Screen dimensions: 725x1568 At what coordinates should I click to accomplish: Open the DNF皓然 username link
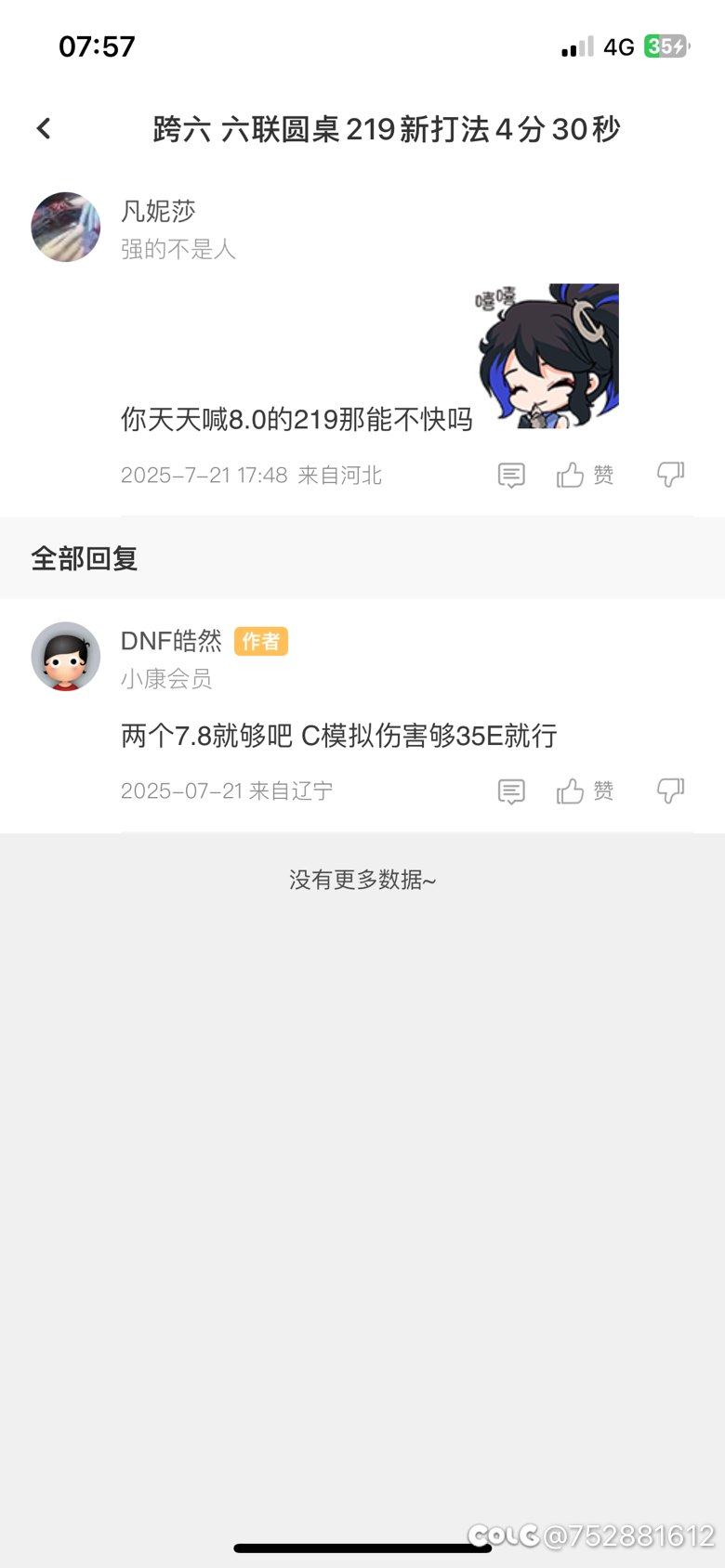(x=171, y=641)
